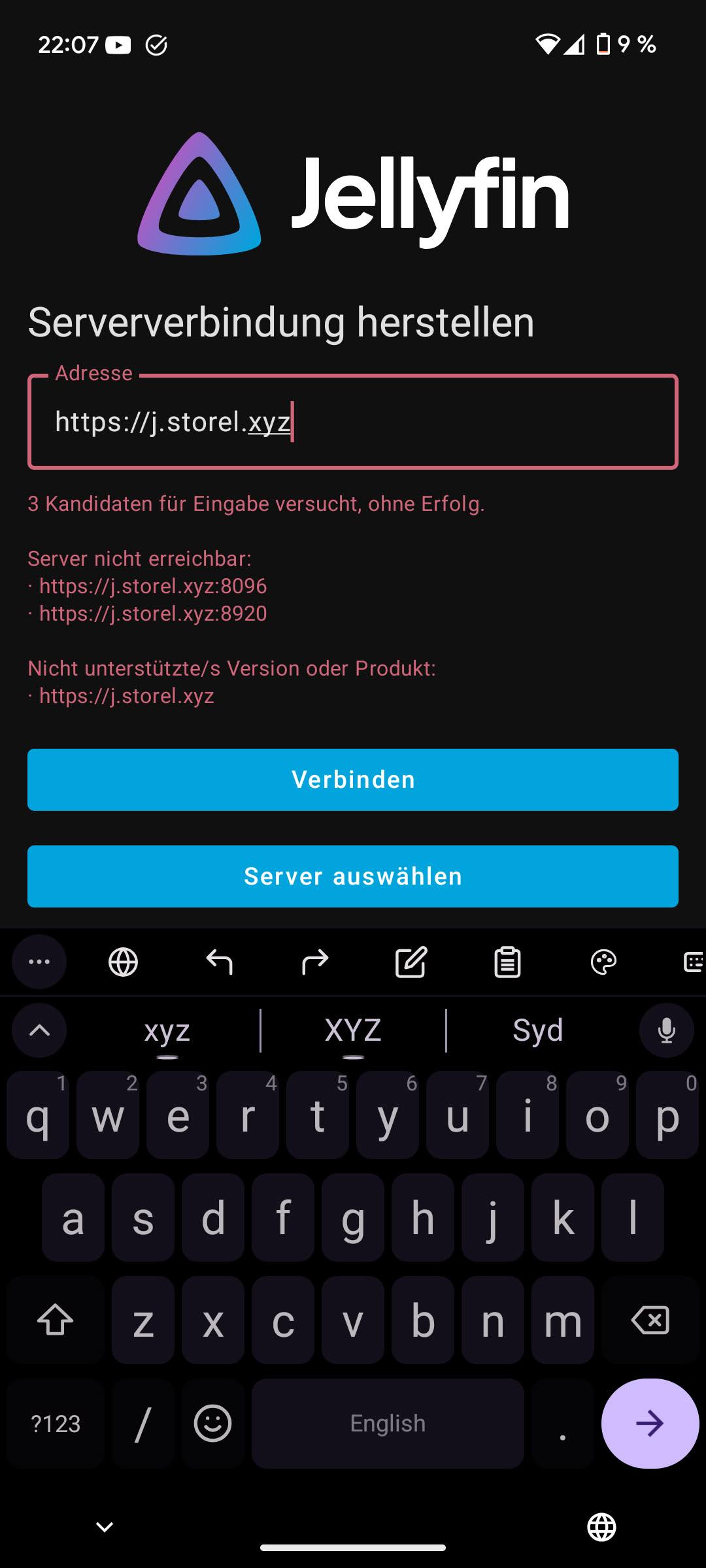The width and height of the screenshot is (706, 1568).
Task: Submit the address with the arrow key
Action: (650, 1424)
